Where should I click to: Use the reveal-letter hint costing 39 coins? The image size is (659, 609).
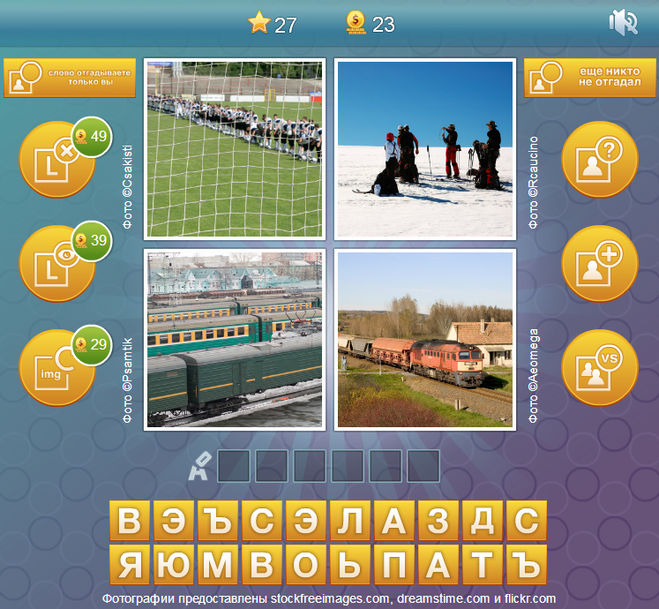tap(57, 264)
